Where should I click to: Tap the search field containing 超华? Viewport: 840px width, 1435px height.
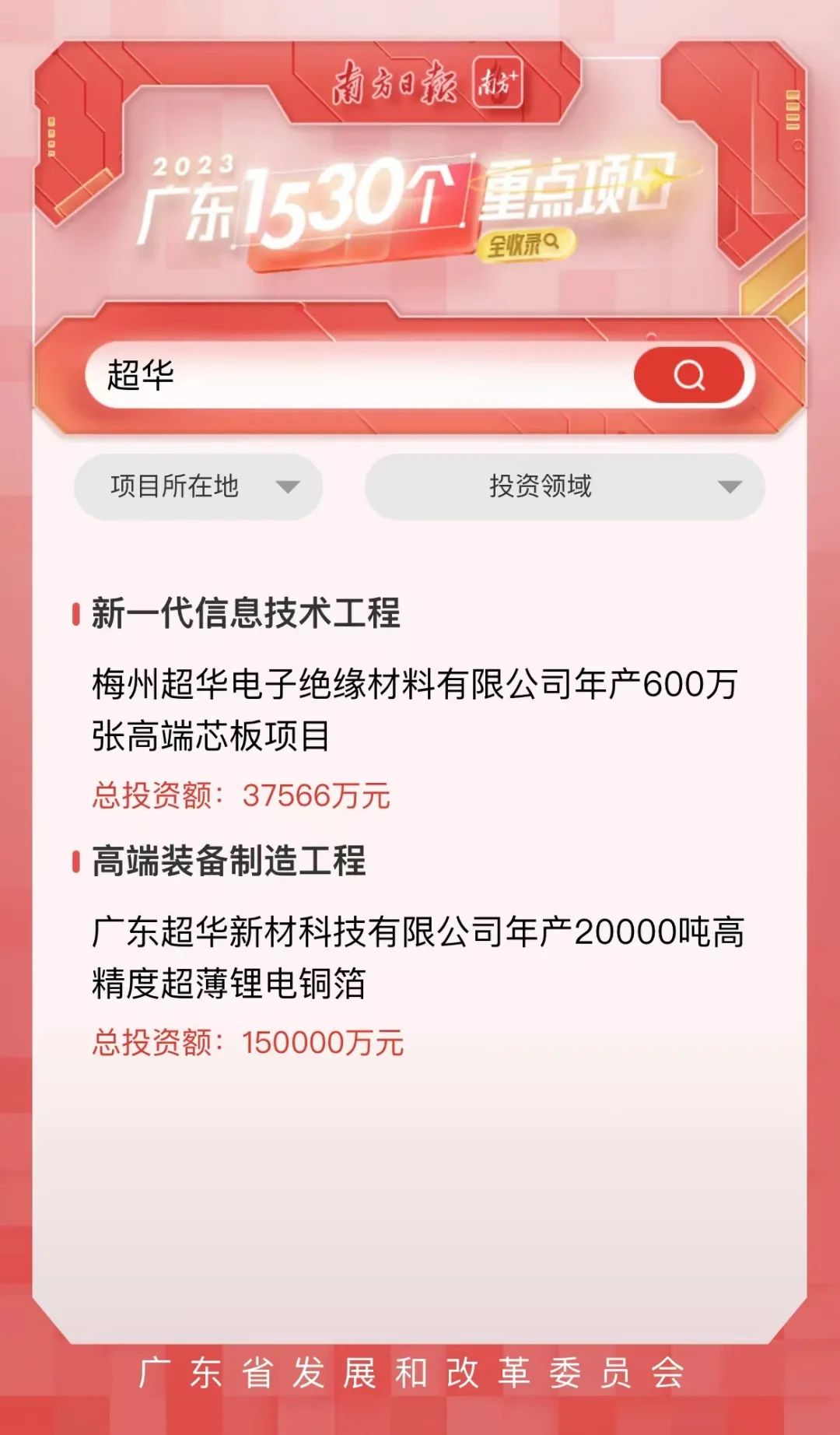click(x=358, y=375)
